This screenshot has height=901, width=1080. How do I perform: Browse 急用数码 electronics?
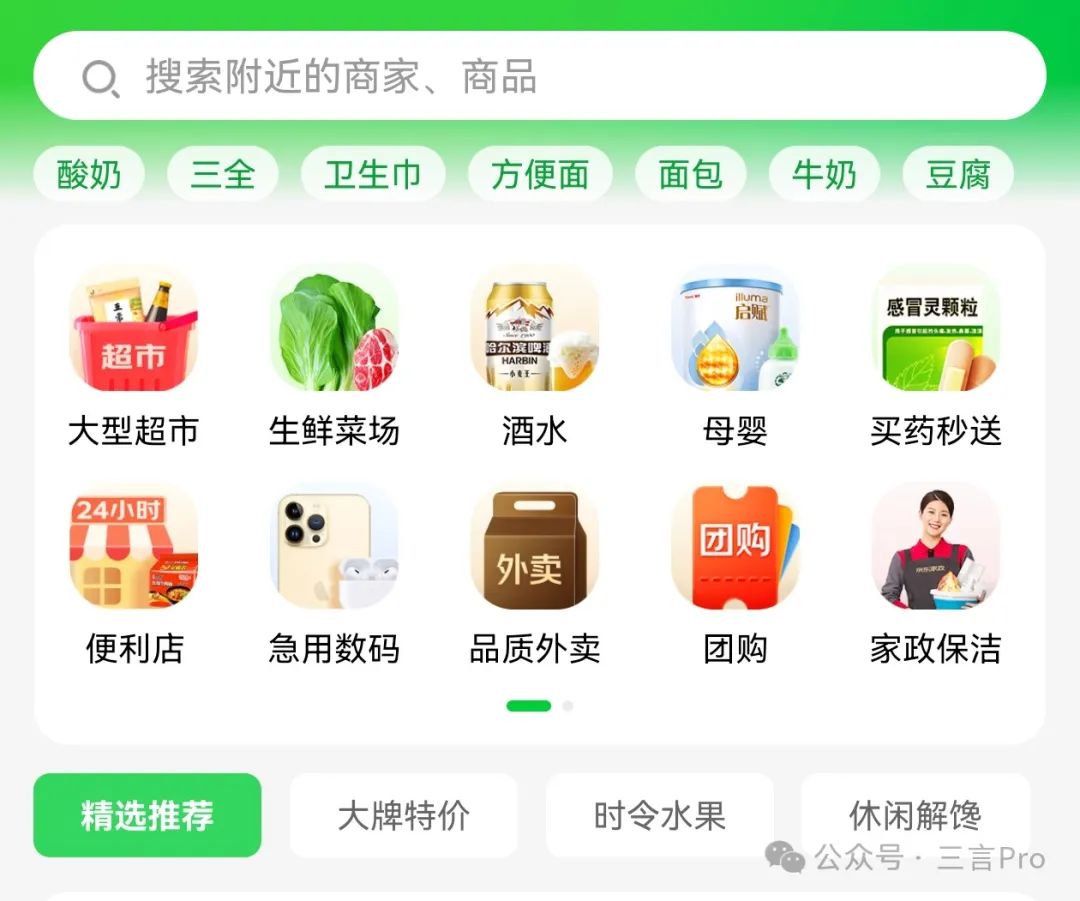[x=334, y=573]
